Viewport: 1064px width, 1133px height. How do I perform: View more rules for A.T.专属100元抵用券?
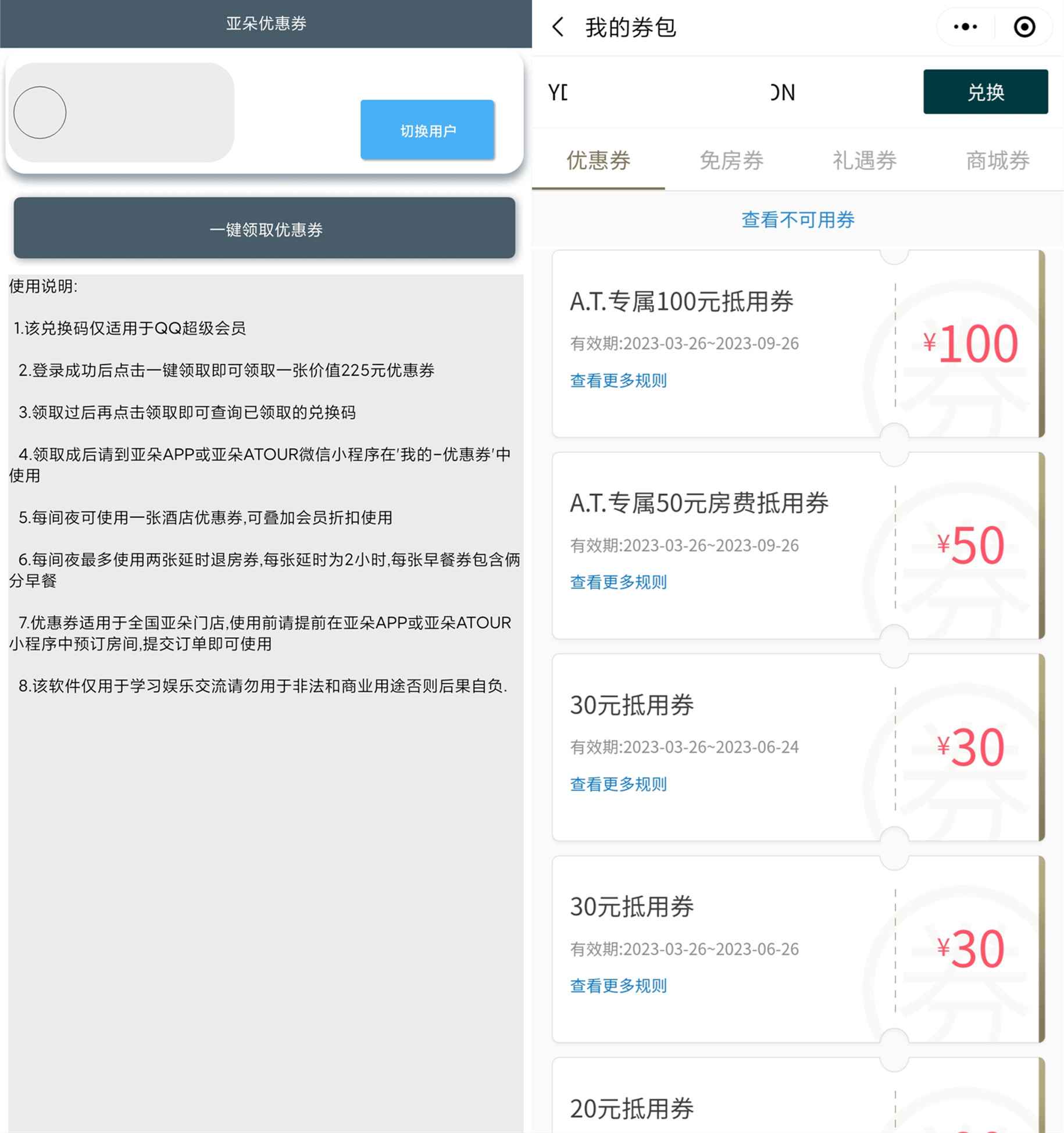point(618,381)
